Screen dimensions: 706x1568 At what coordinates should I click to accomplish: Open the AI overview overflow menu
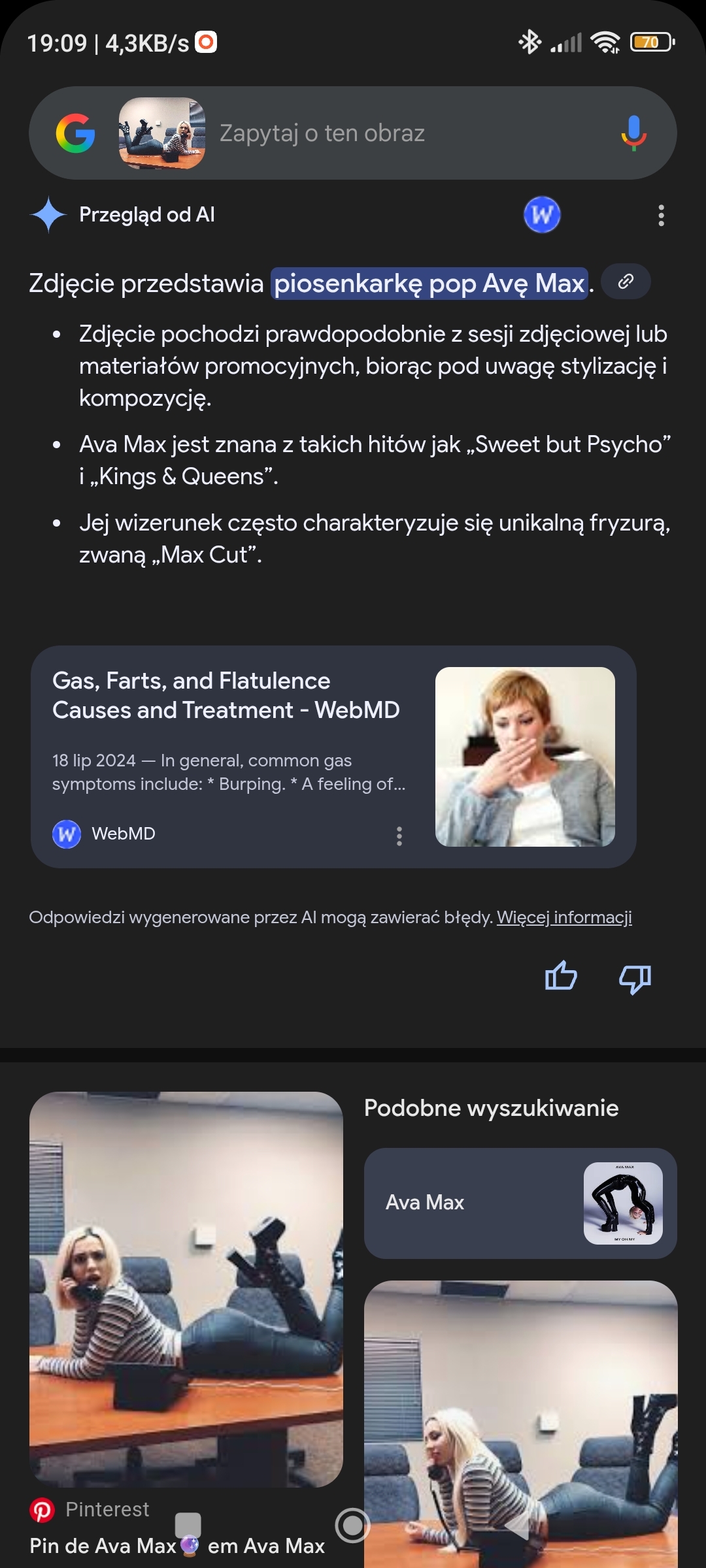[x=661, y=215]
